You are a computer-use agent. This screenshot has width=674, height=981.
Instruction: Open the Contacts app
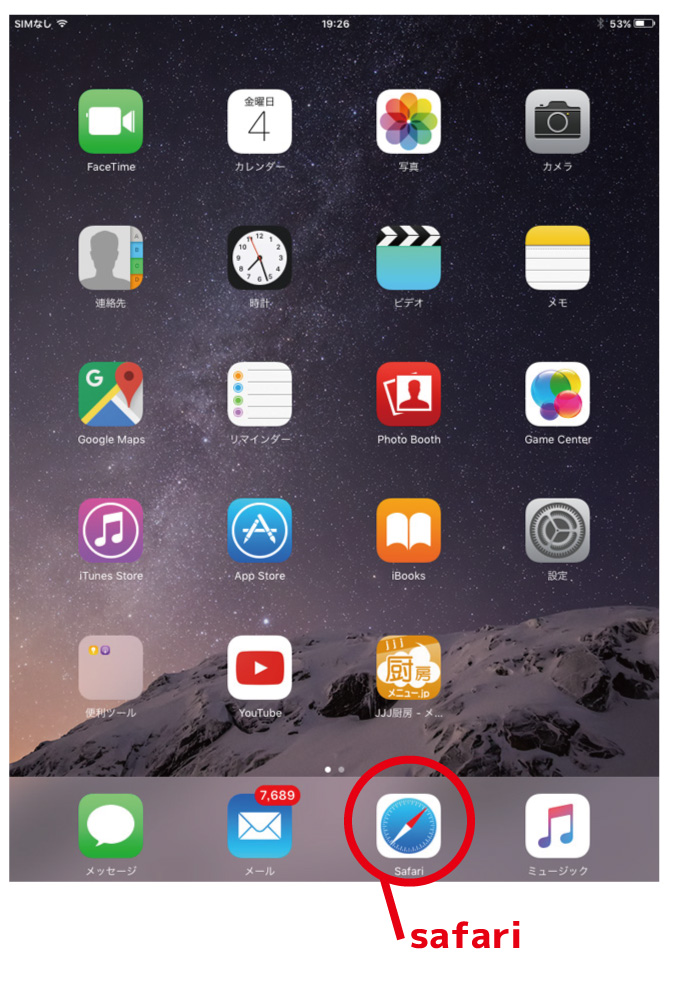(110, 258)
